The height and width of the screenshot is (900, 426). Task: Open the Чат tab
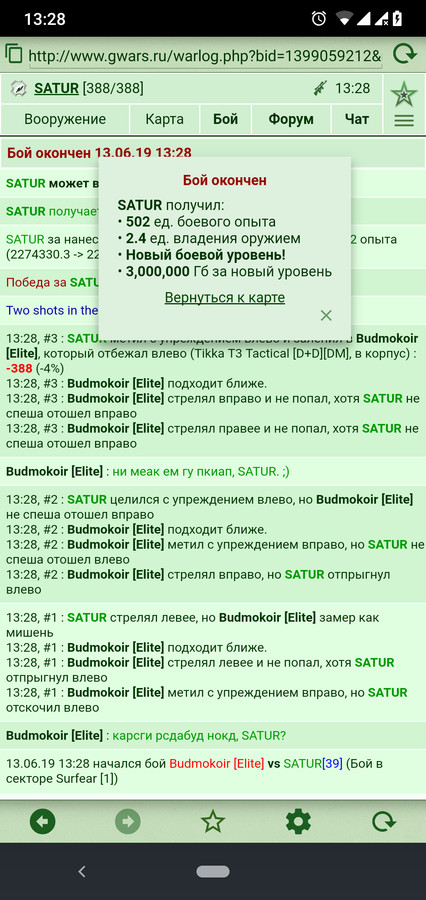357,119
